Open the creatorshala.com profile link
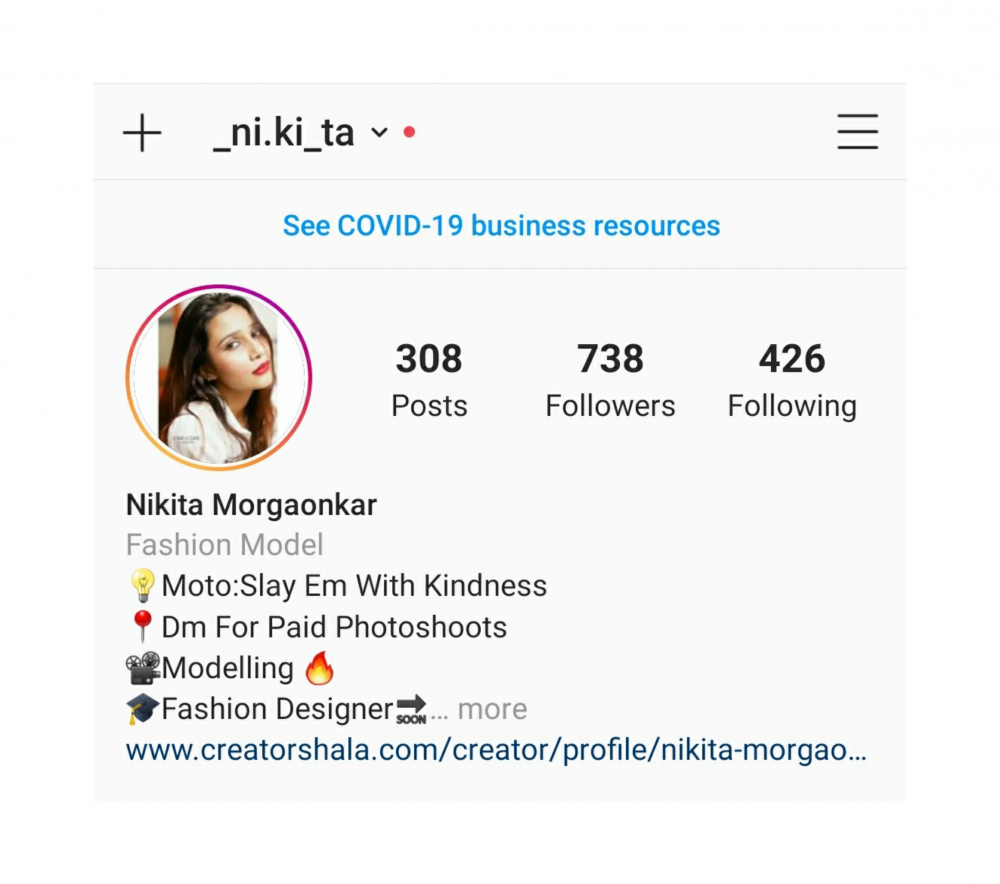 (x=495, y=750)
